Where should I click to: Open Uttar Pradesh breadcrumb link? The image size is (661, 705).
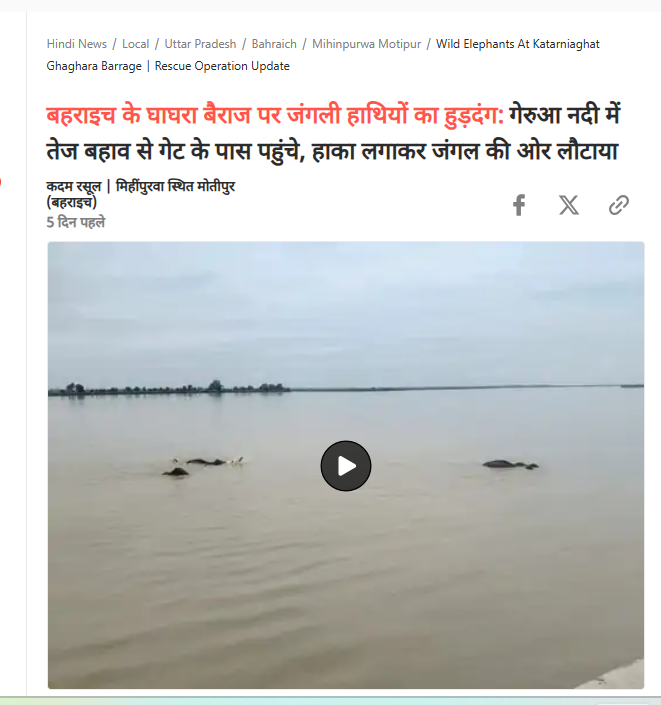point(200,44)
